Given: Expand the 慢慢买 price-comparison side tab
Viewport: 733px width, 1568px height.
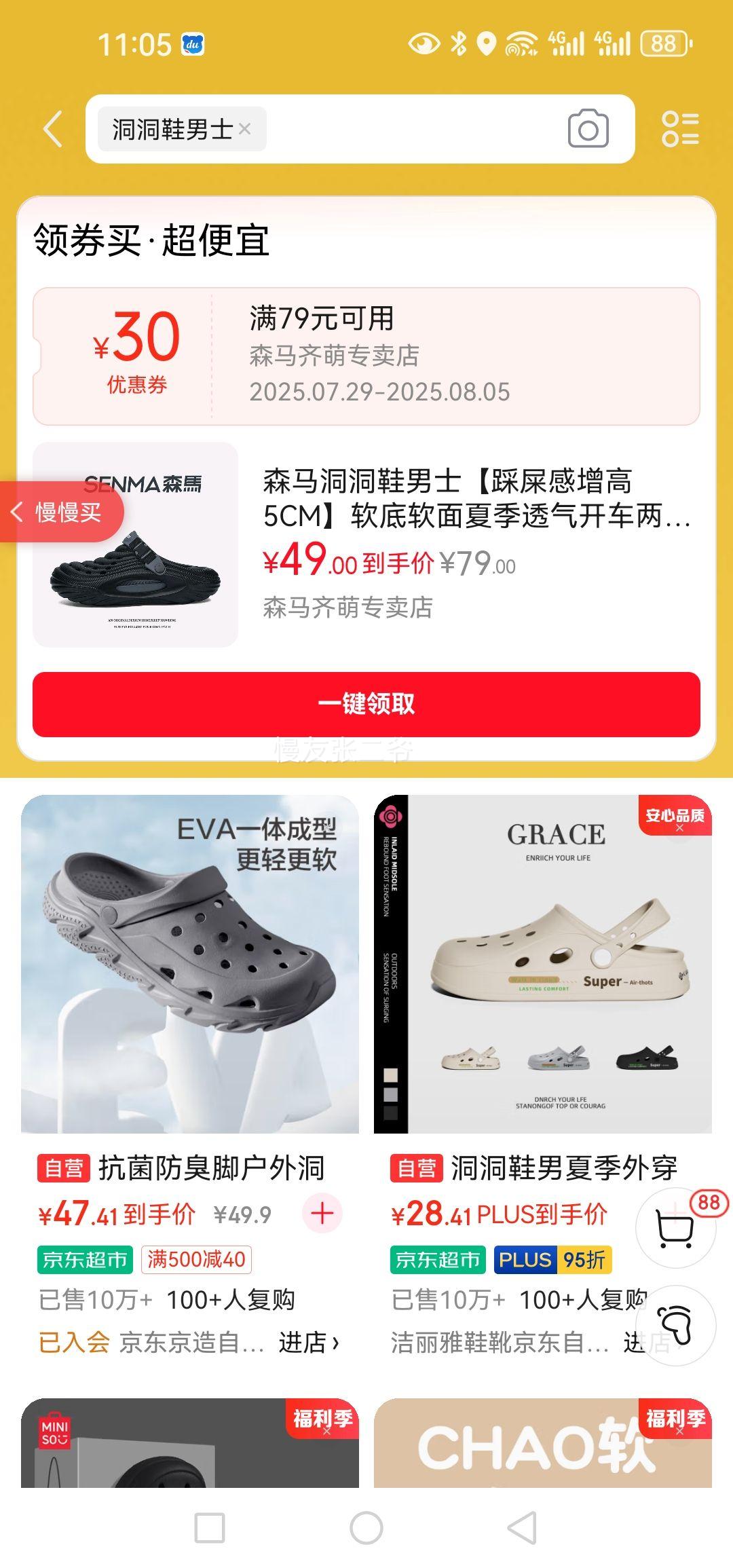Looking at the screenshot, I should click(x=61, y=512).
